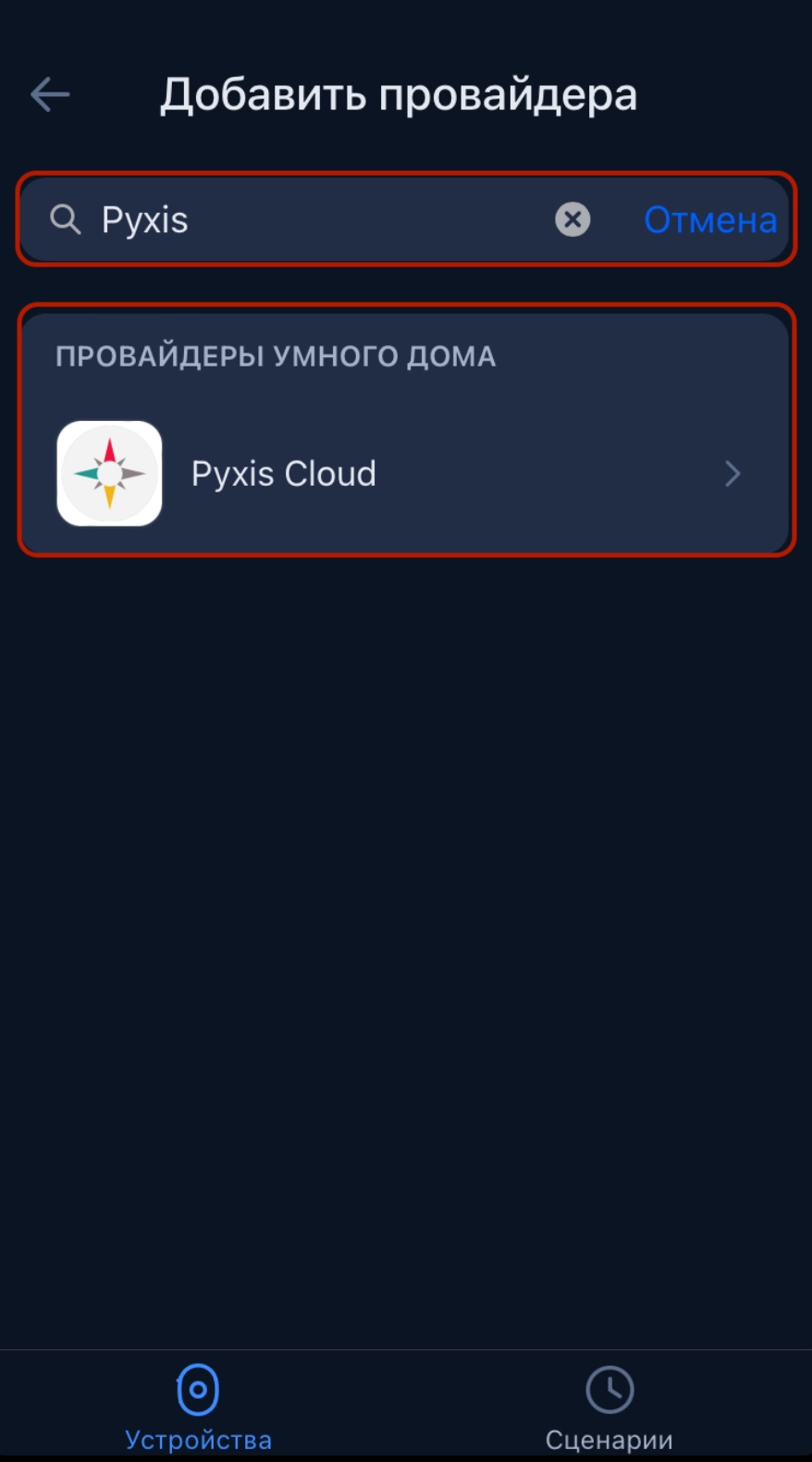Switch to the Устройства tab

[198, 1406]
